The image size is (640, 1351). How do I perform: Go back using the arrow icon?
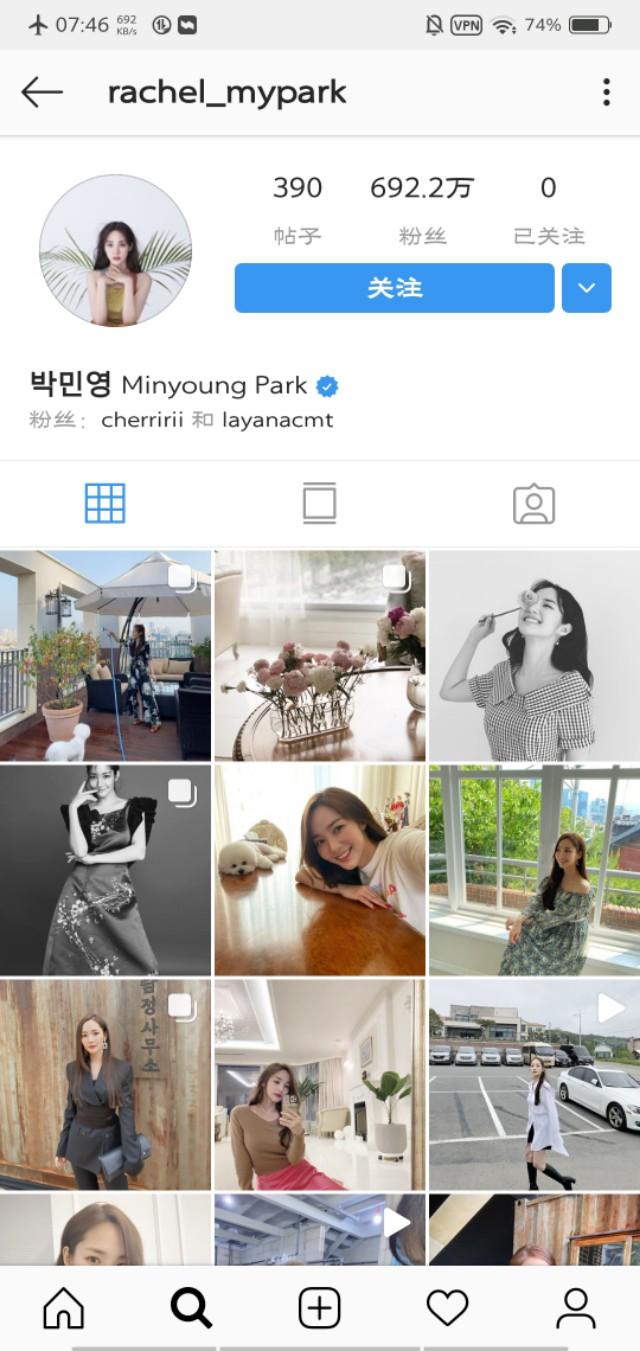(42, 93)
